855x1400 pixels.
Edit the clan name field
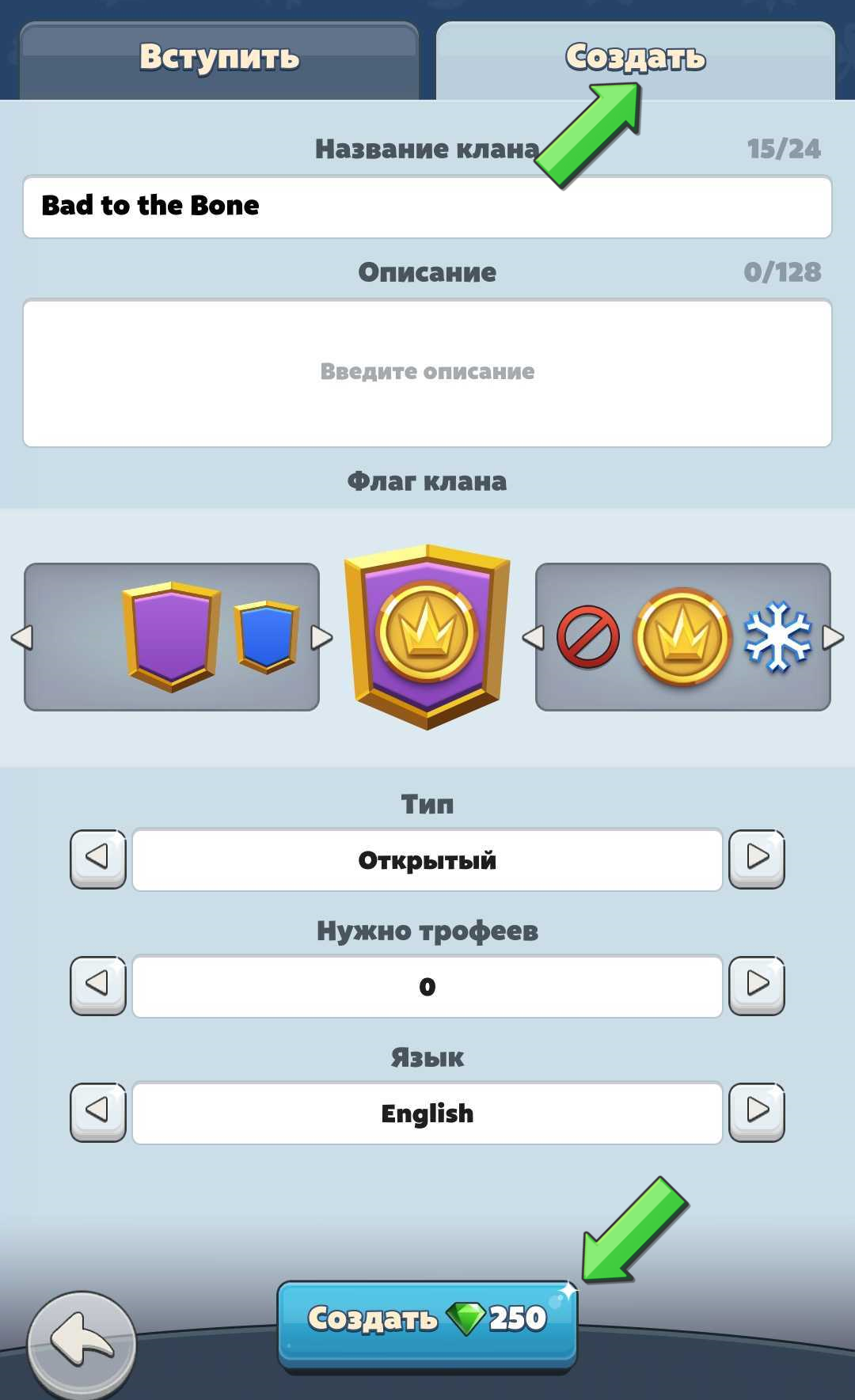coord(427,207)
